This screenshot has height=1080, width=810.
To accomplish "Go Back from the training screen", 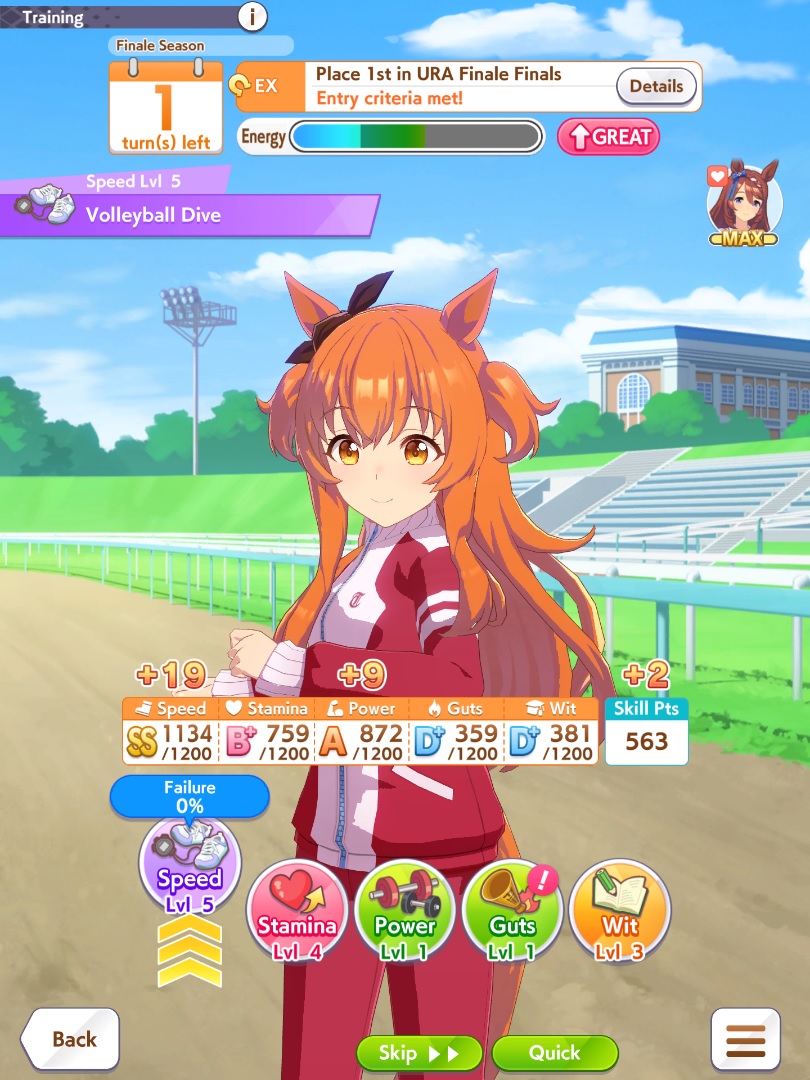I will tap(70, 1039).
